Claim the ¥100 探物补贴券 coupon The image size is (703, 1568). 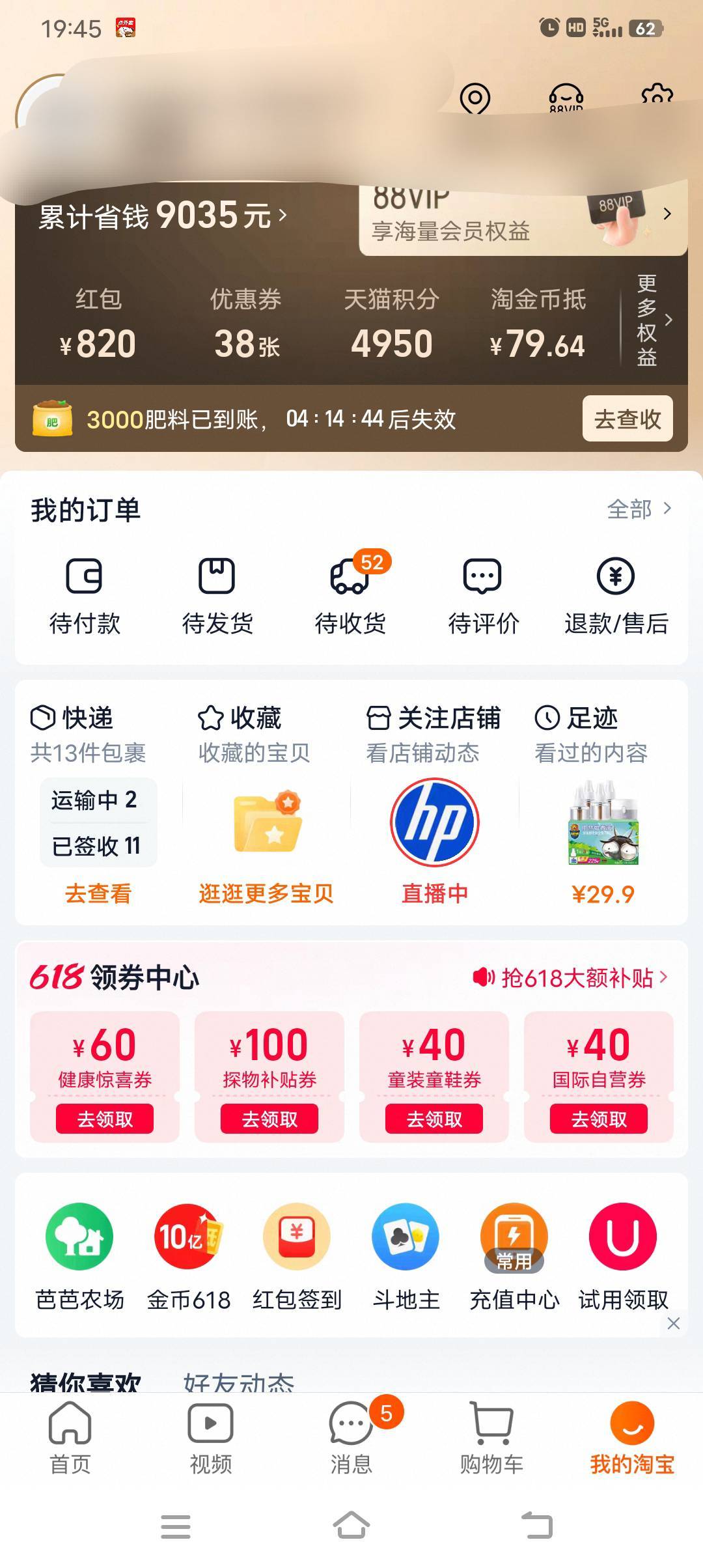coord(269,1119)
